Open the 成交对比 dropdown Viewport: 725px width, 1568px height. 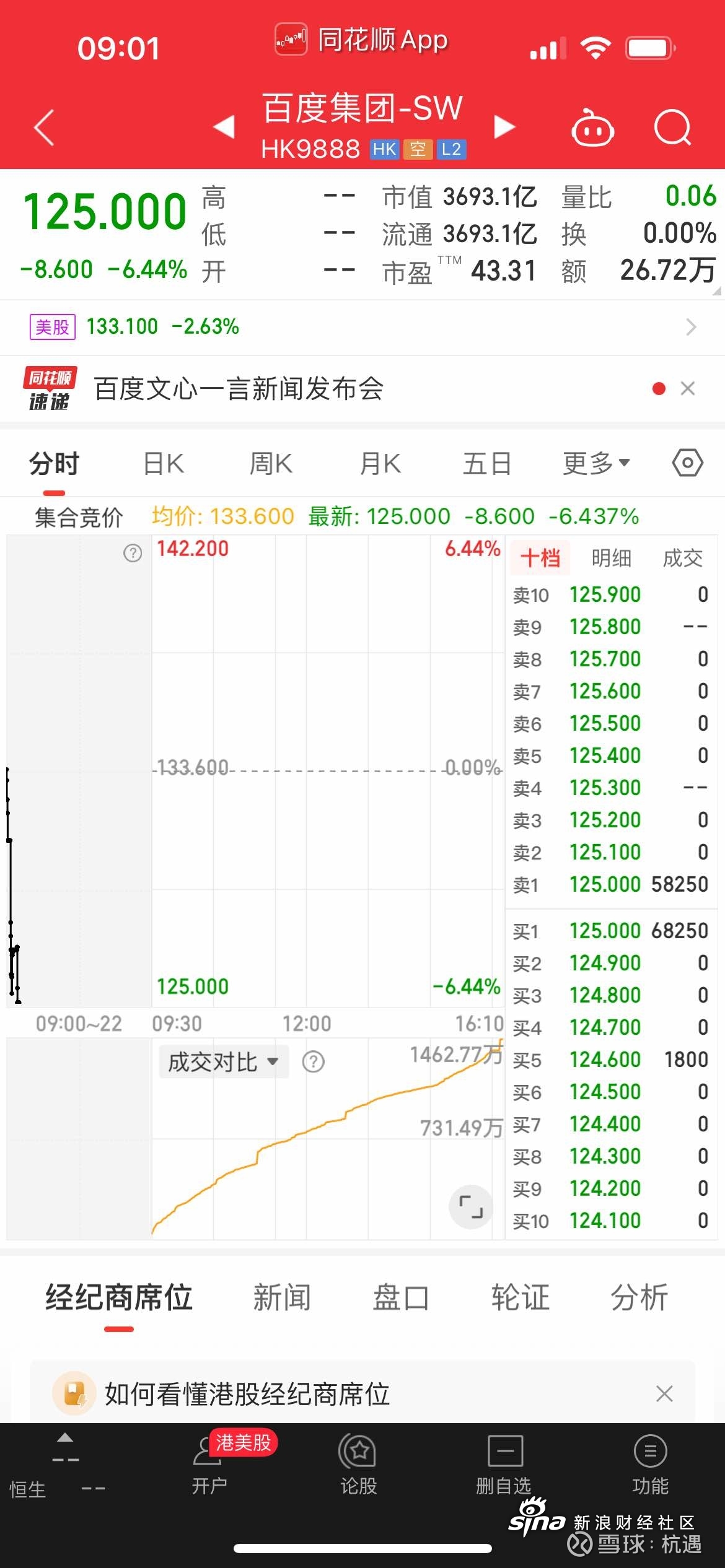tap(224, 1062)
